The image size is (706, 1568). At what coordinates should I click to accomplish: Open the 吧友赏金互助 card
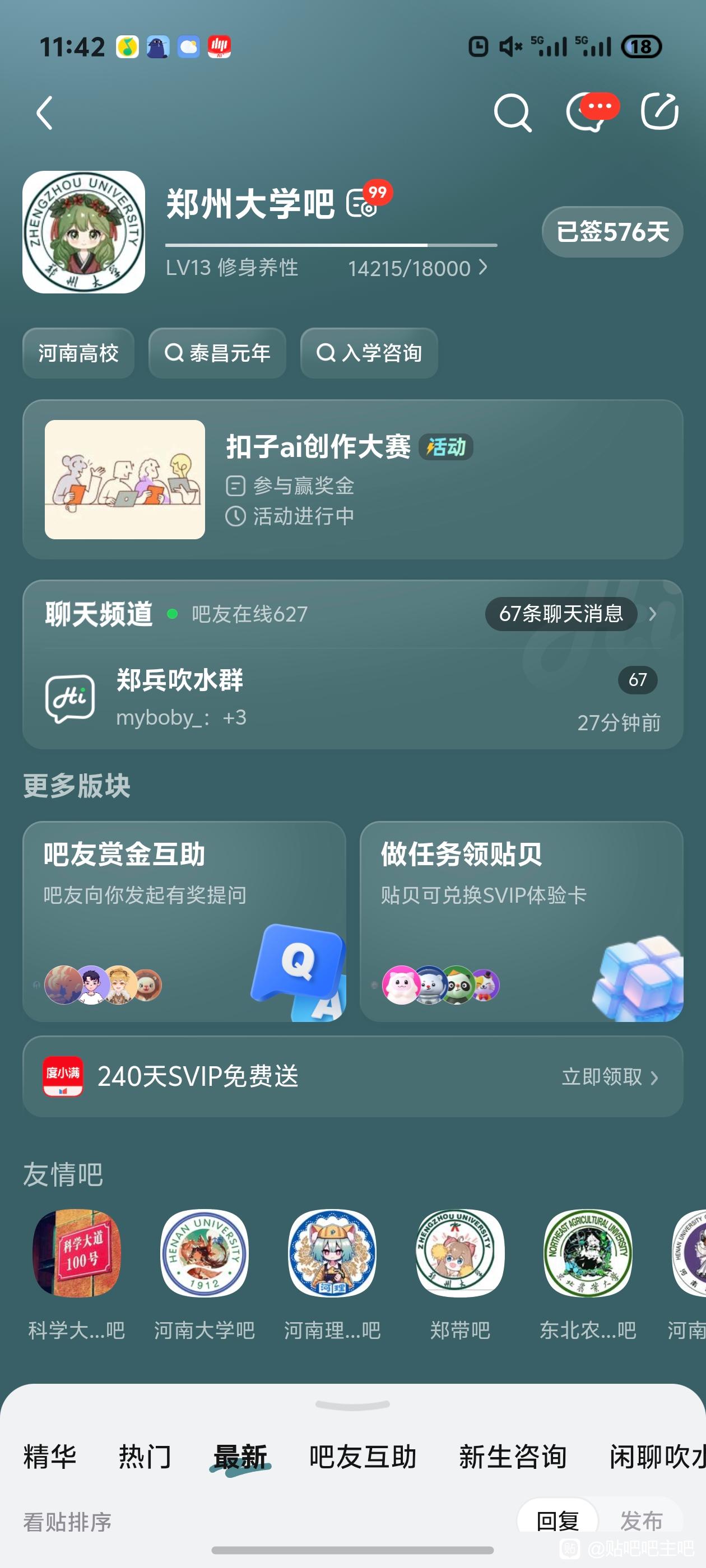pos(184,921)
